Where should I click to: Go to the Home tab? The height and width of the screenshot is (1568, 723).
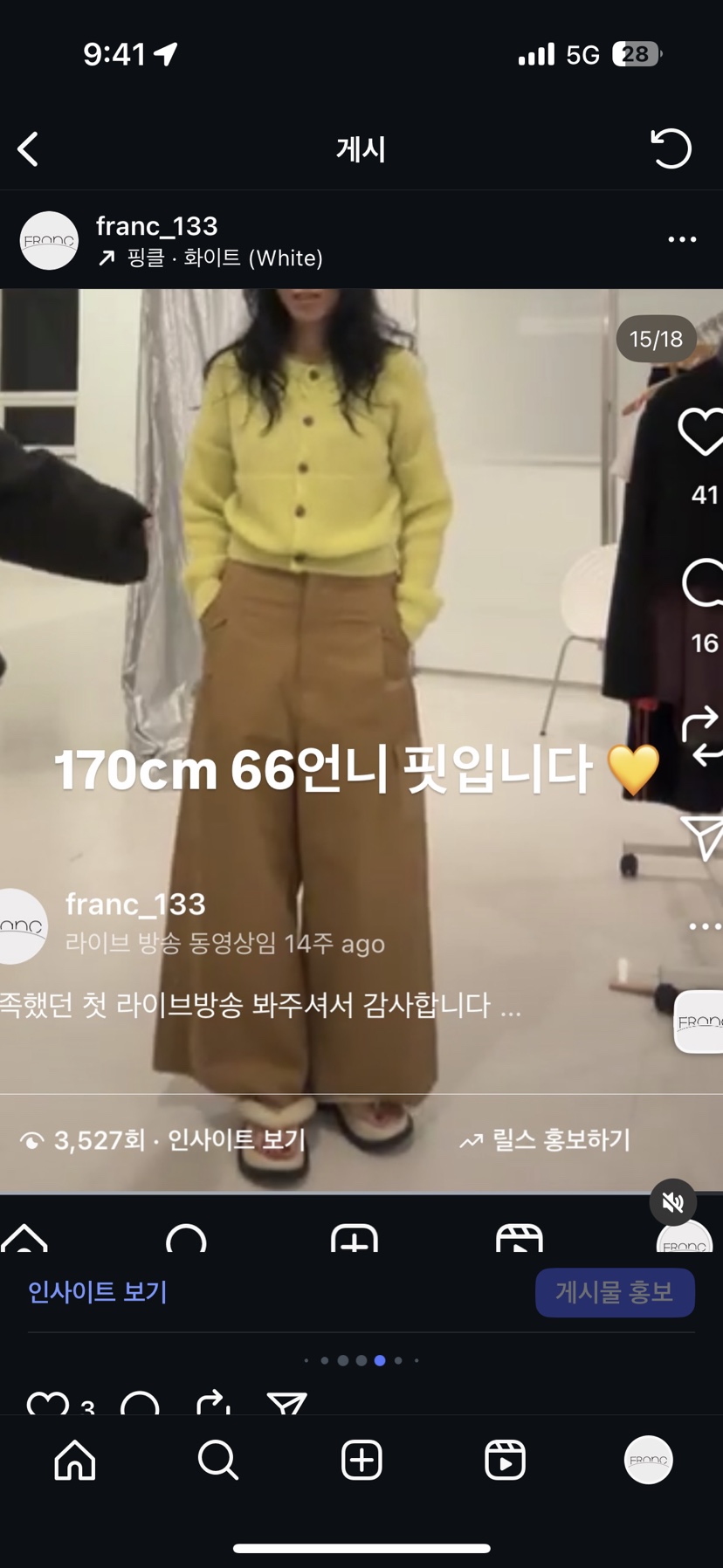[75, 1460]
